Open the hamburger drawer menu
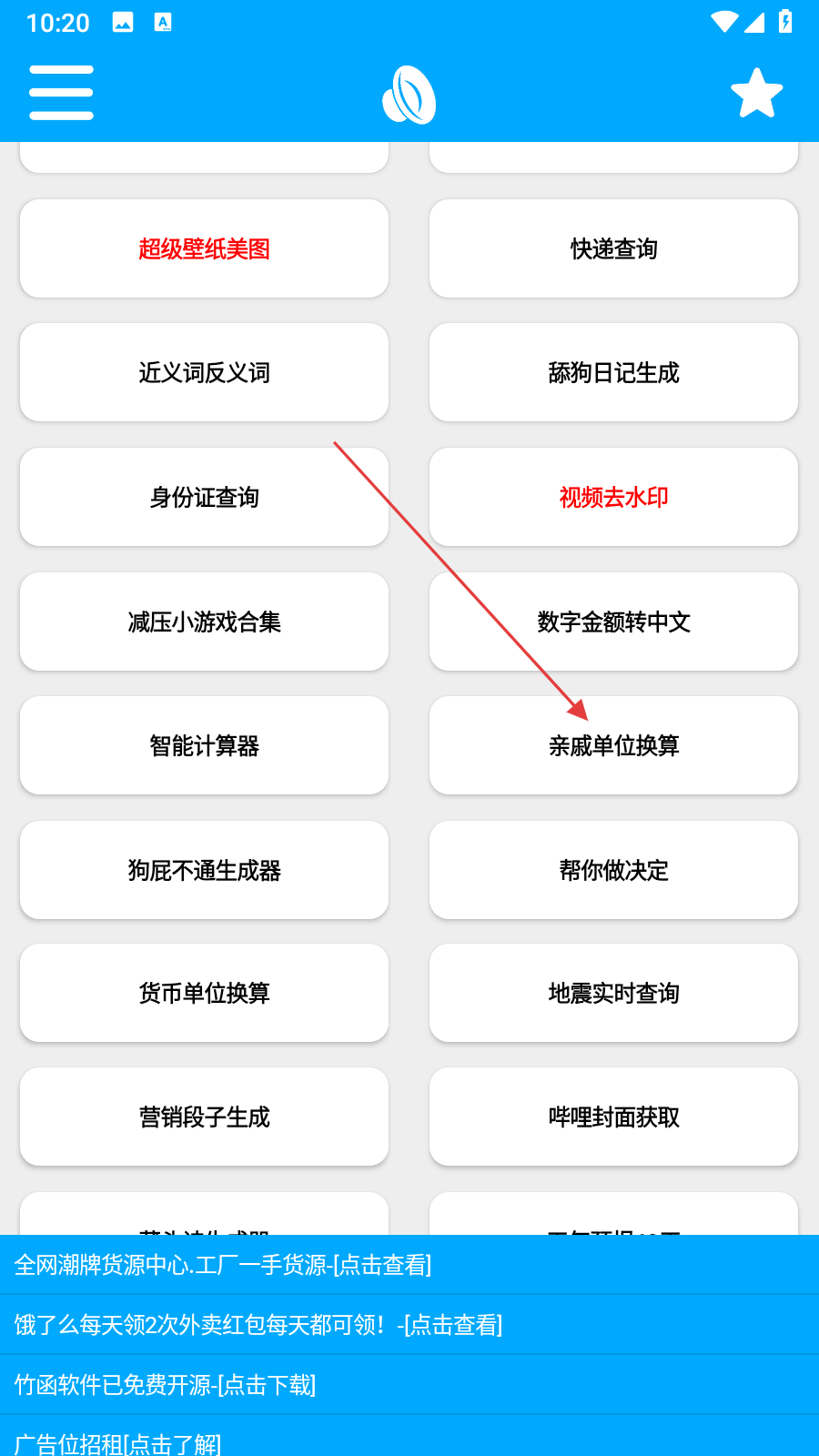 pos(61,93)
